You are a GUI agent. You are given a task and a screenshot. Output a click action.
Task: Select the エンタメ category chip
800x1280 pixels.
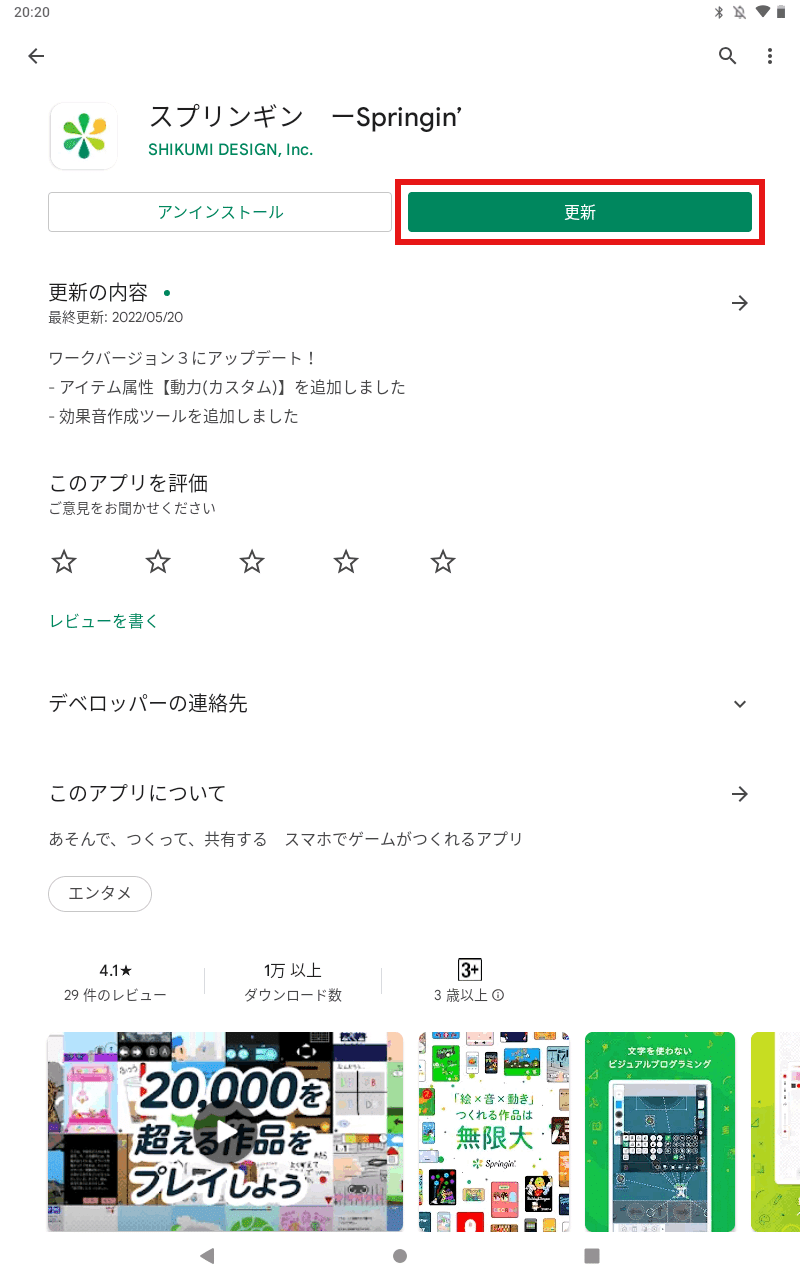(x=100, y=894)
